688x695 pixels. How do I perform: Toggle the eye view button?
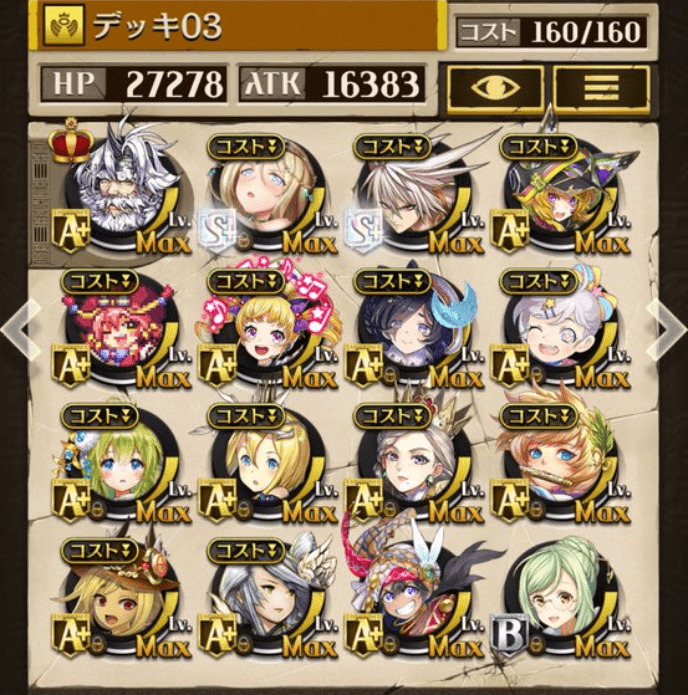pos(495,89)
